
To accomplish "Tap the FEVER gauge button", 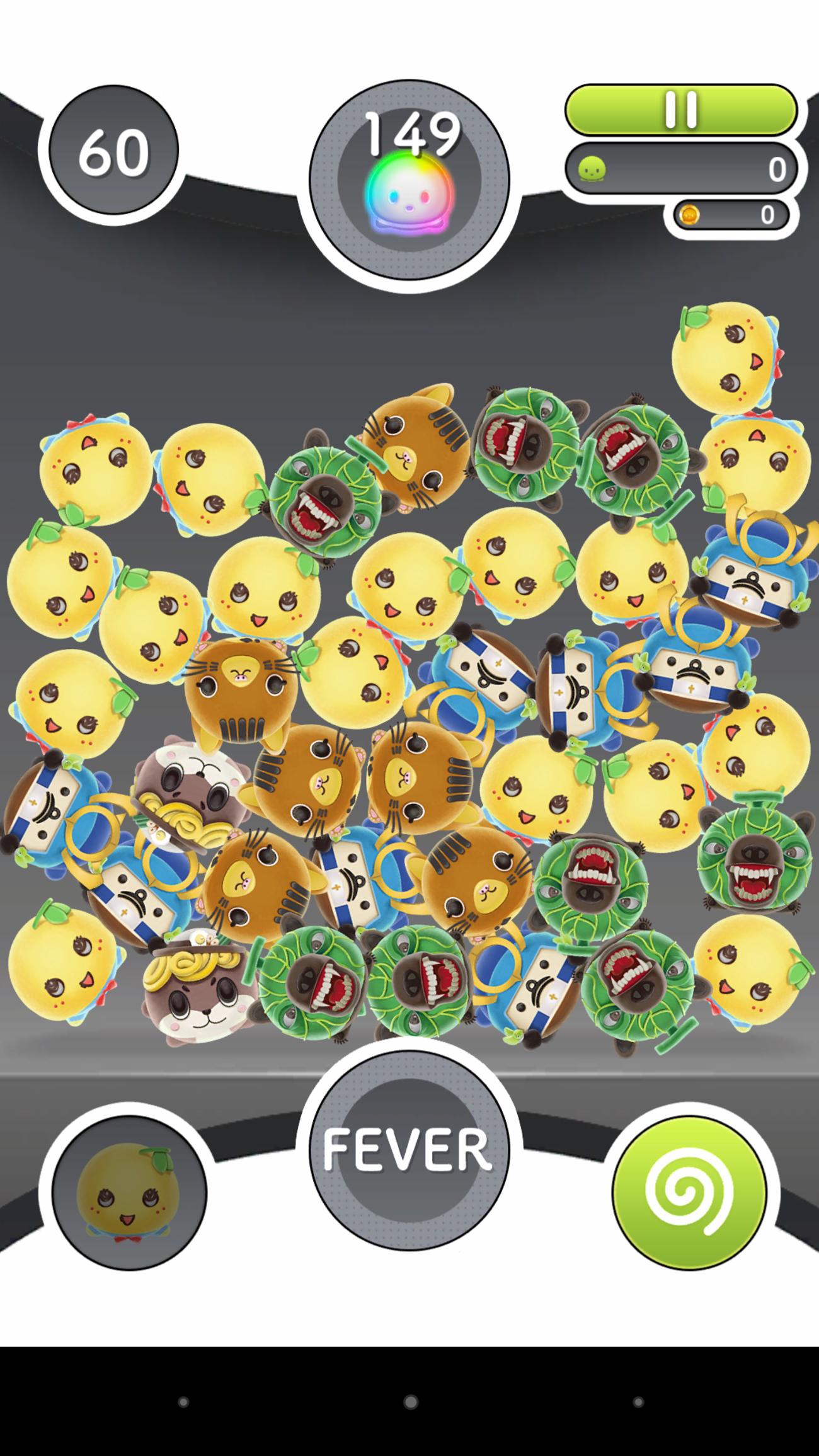I will point(408,1150).
